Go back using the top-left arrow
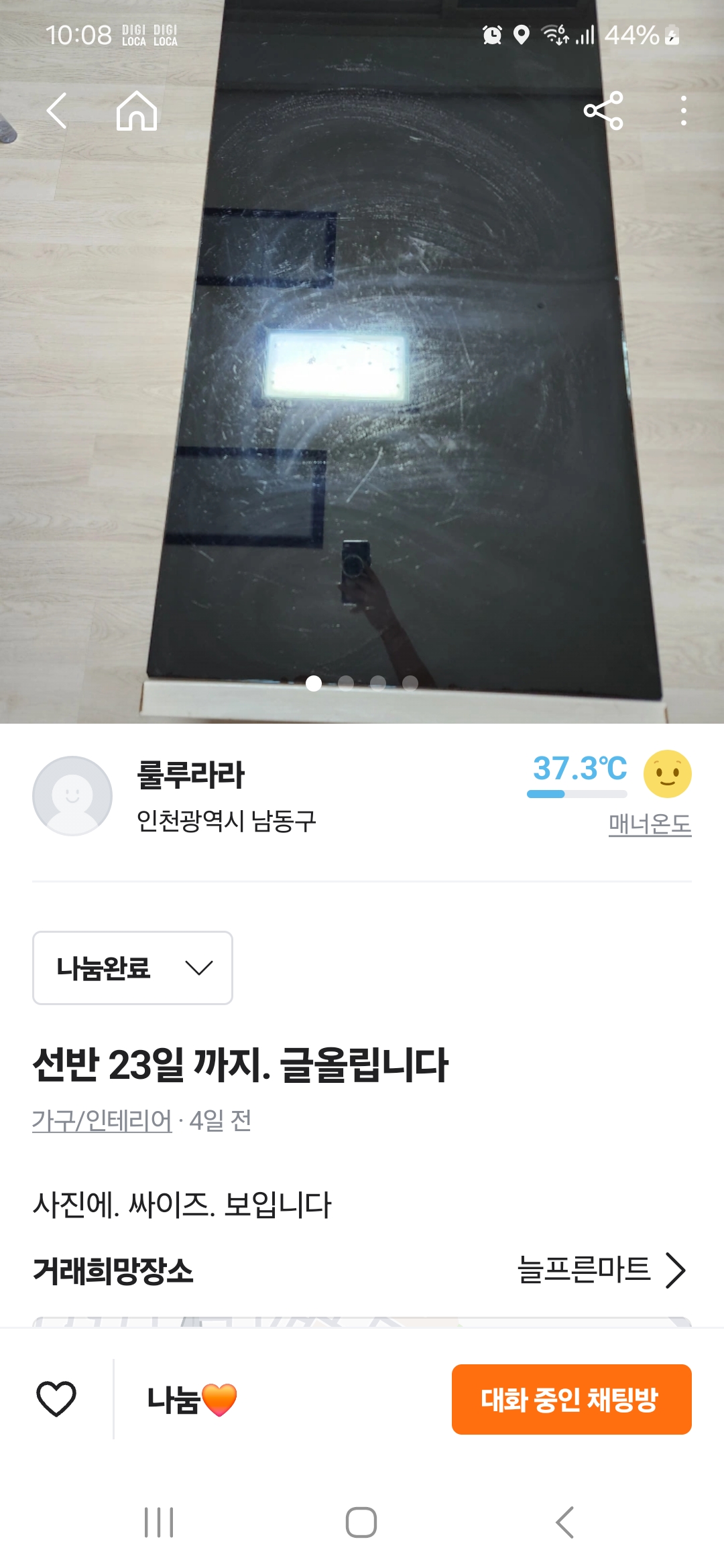Image resolution: width=724 pixels, height=1568 pixels. [57, 111]
